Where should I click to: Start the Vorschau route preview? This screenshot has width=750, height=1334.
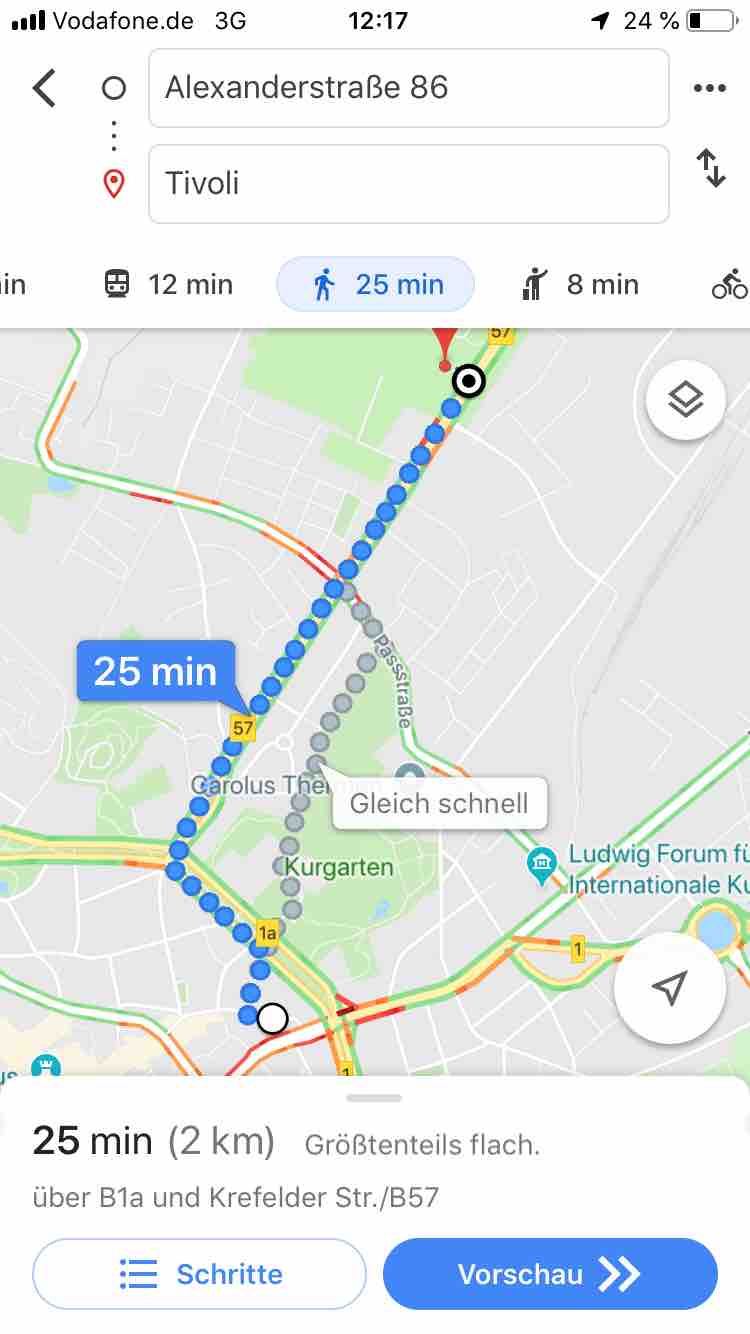coord(550,1274)
